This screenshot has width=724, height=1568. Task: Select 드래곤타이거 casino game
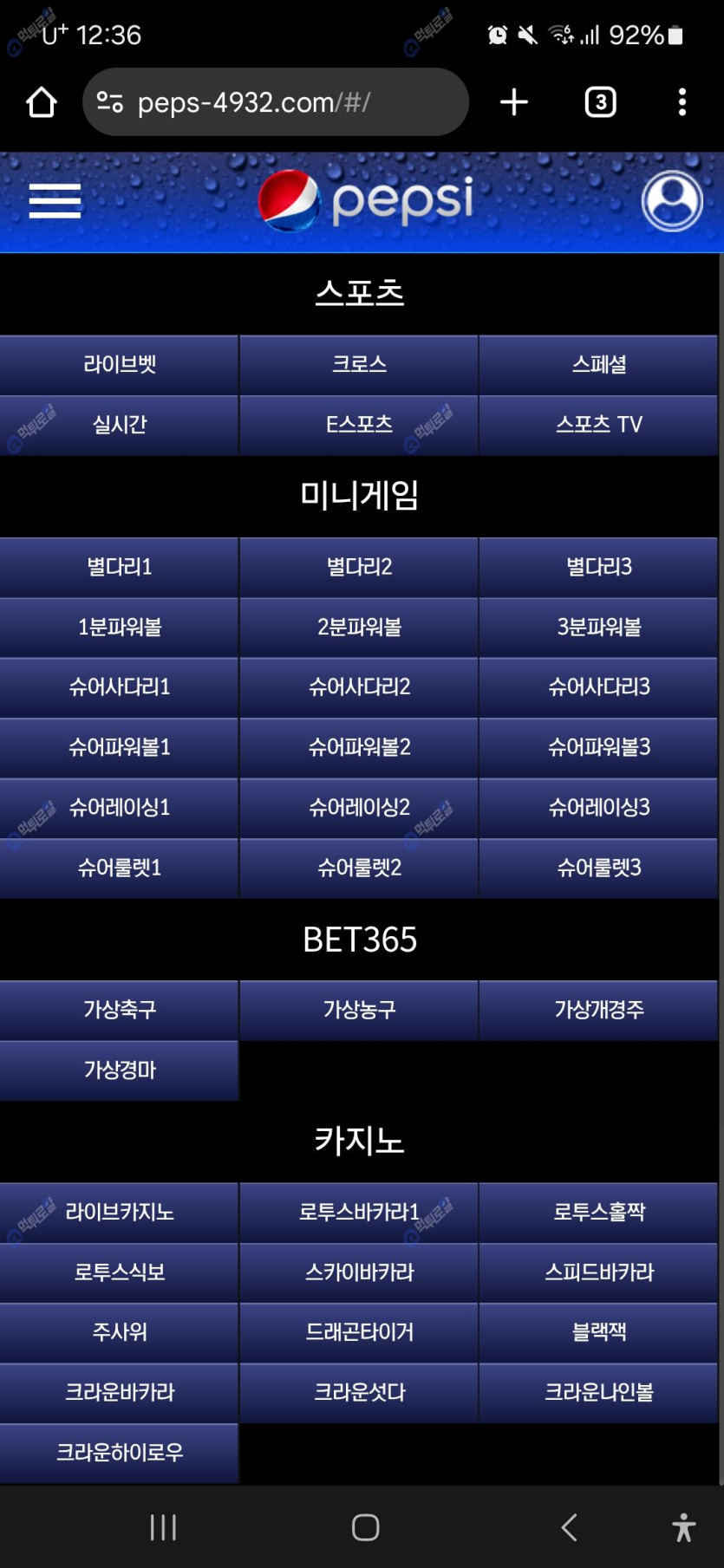point(359,1332)
